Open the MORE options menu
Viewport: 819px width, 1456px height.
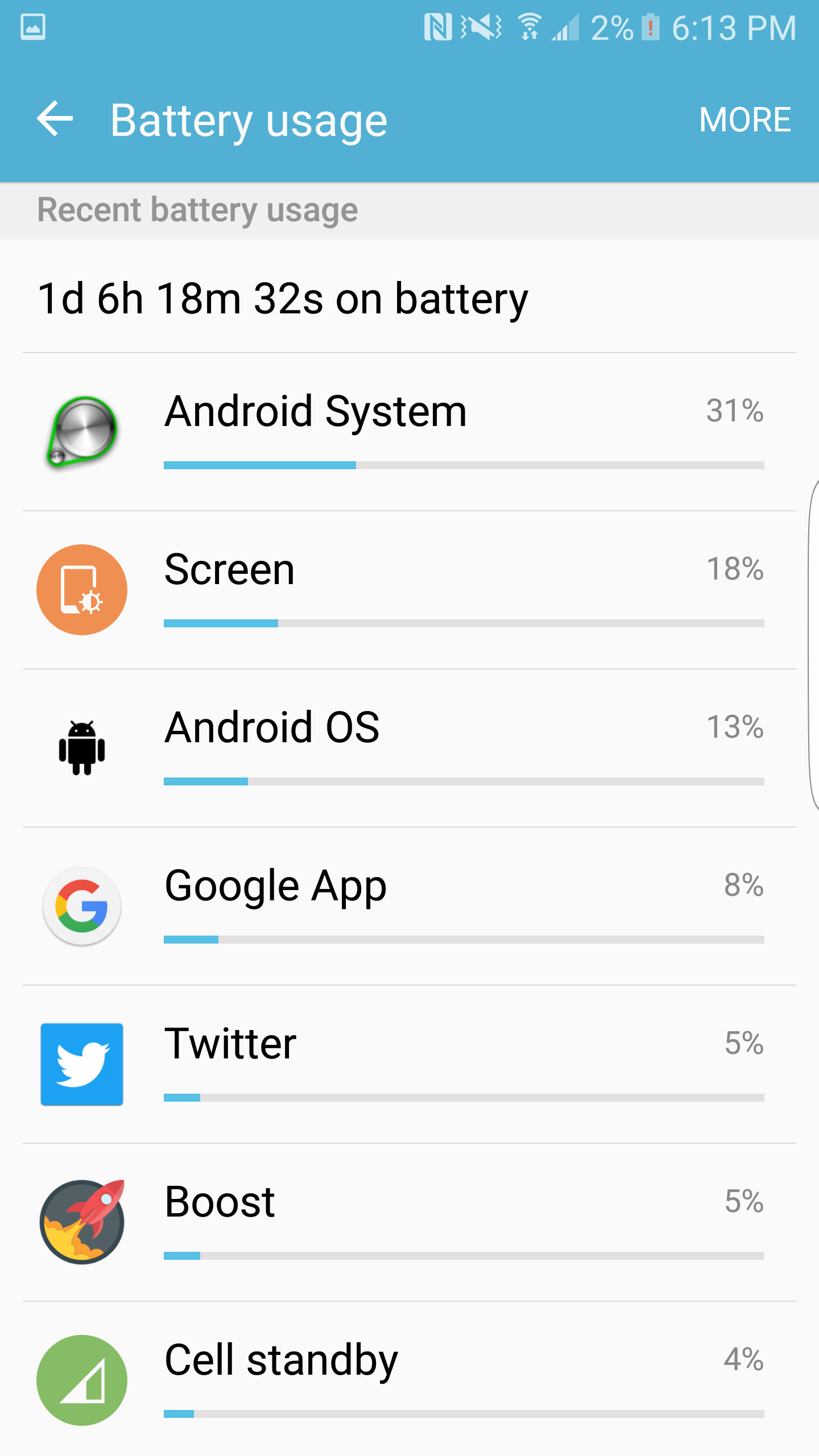click(744, 119)
